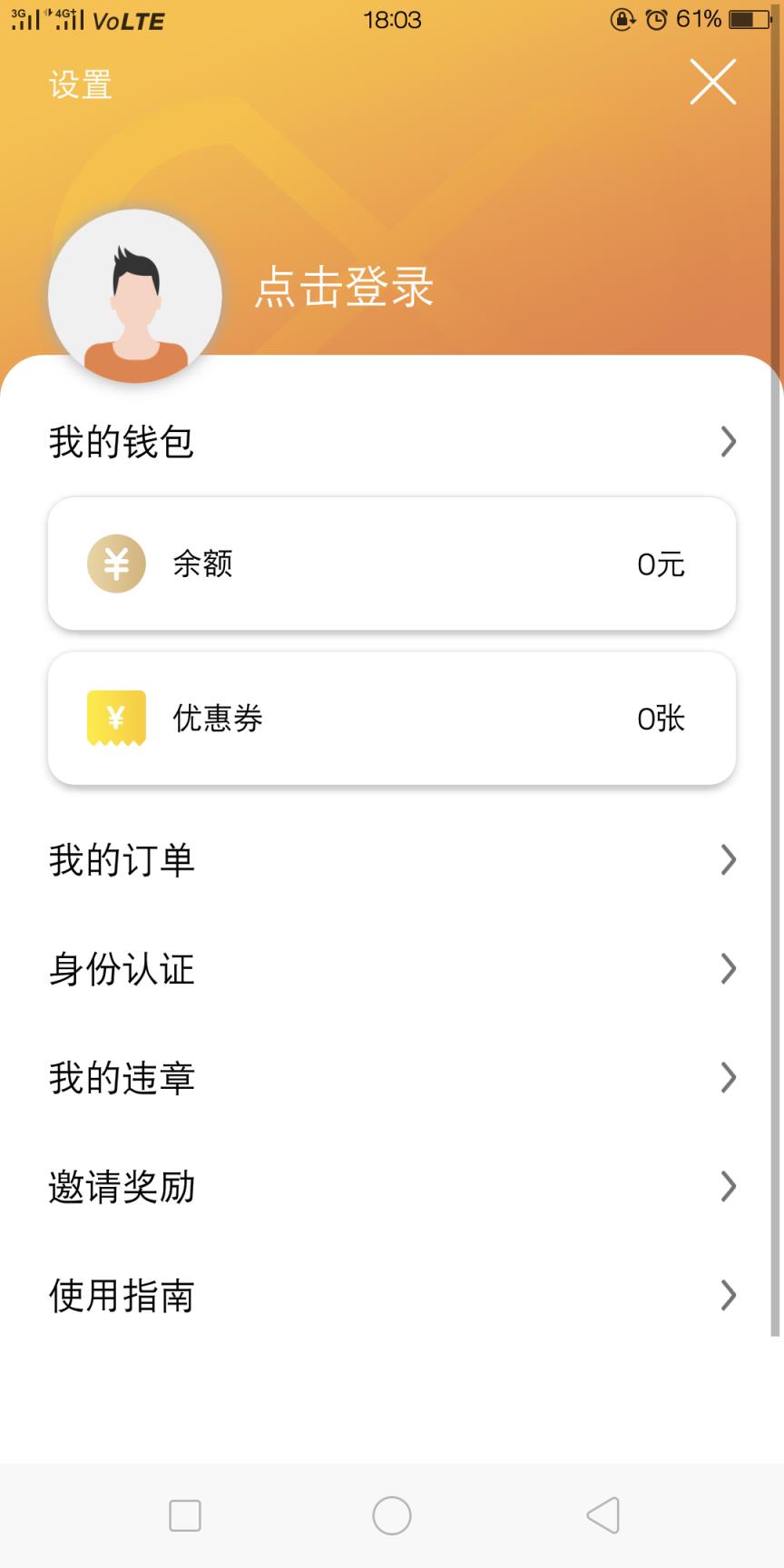
Task: Select the 身份认证 (Identity Verification) entry
Action: coord(121,969)
